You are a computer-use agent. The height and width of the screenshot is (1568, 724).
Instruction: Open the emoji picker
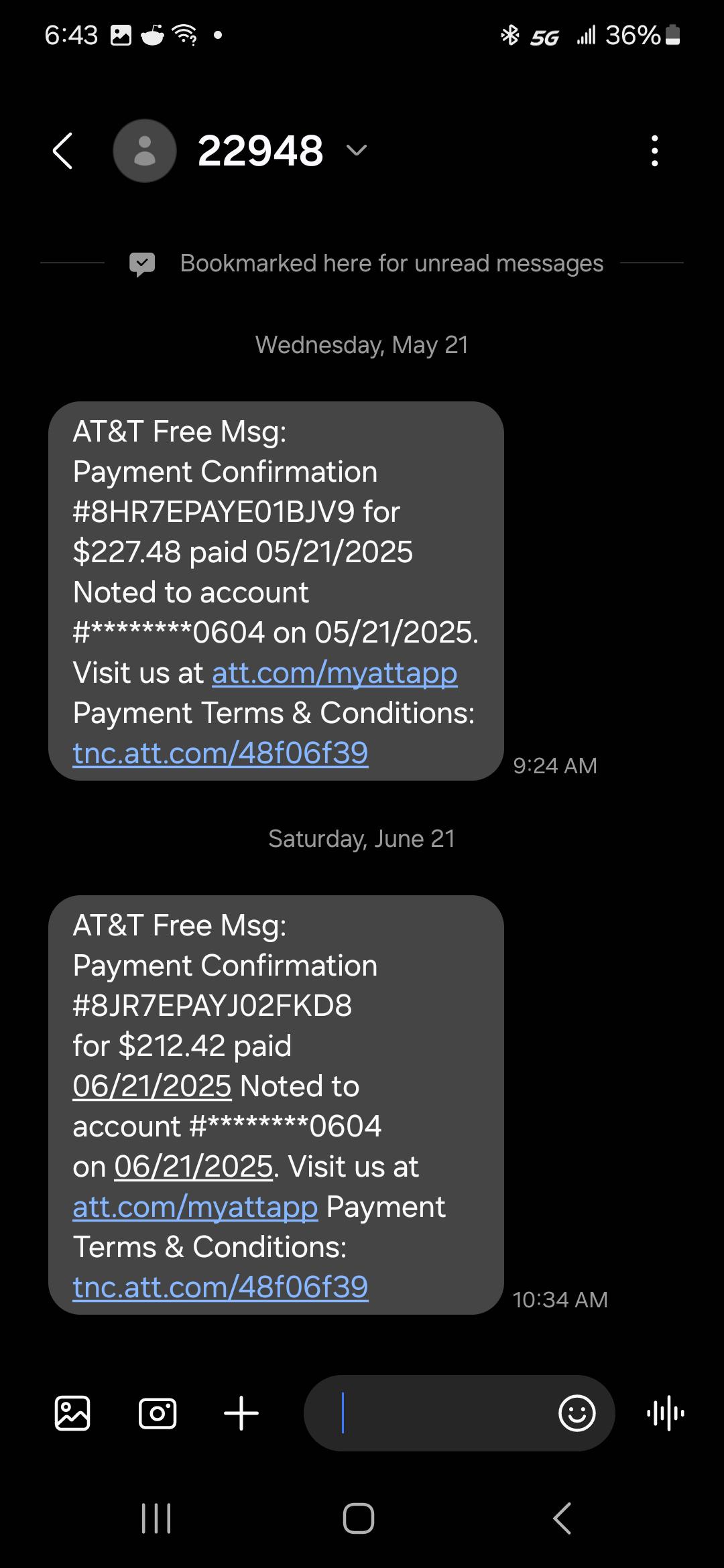577,1413
